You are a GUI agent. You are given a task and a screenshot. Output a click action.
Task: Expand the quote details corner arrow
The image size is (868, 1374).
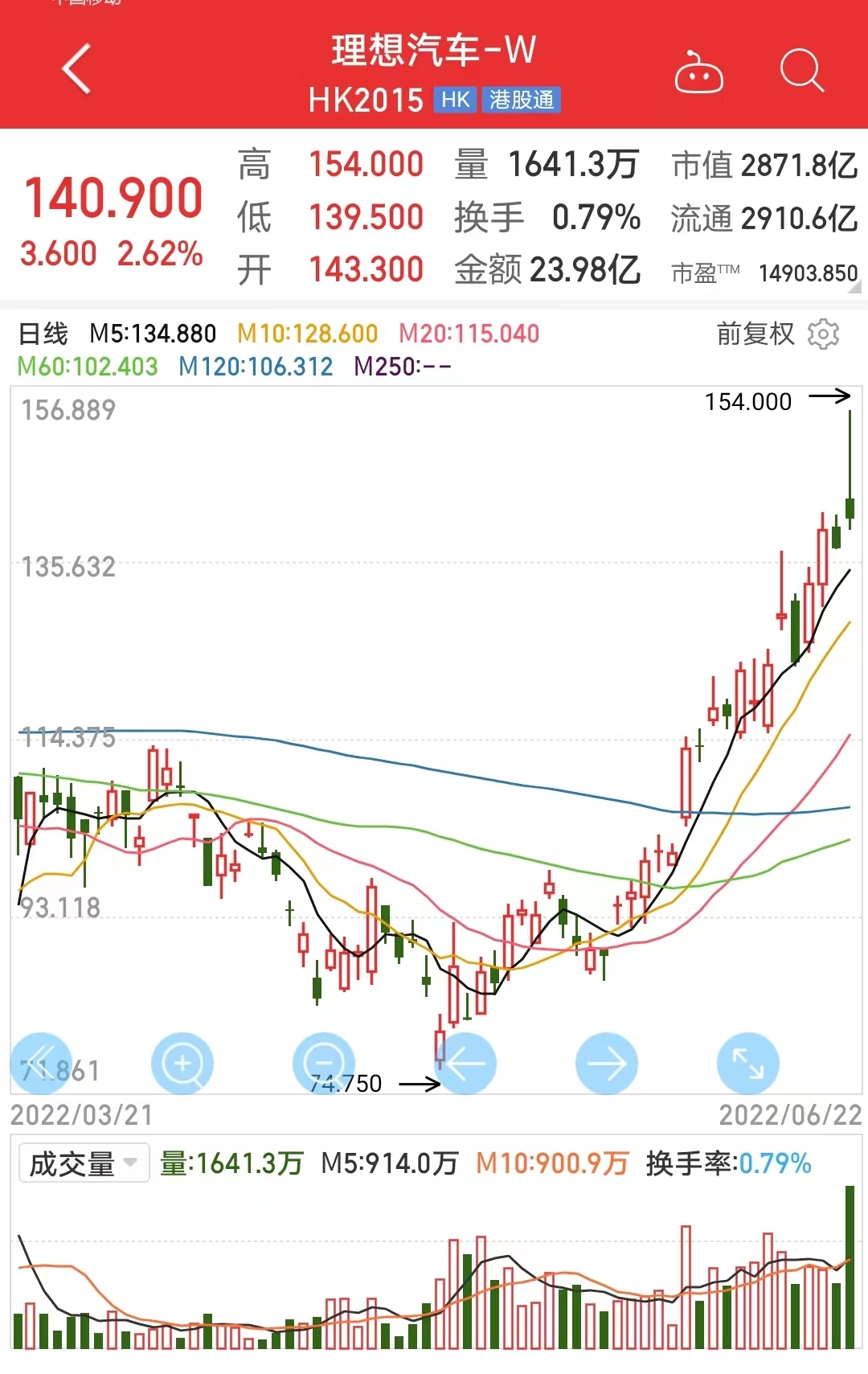[854, 287]
